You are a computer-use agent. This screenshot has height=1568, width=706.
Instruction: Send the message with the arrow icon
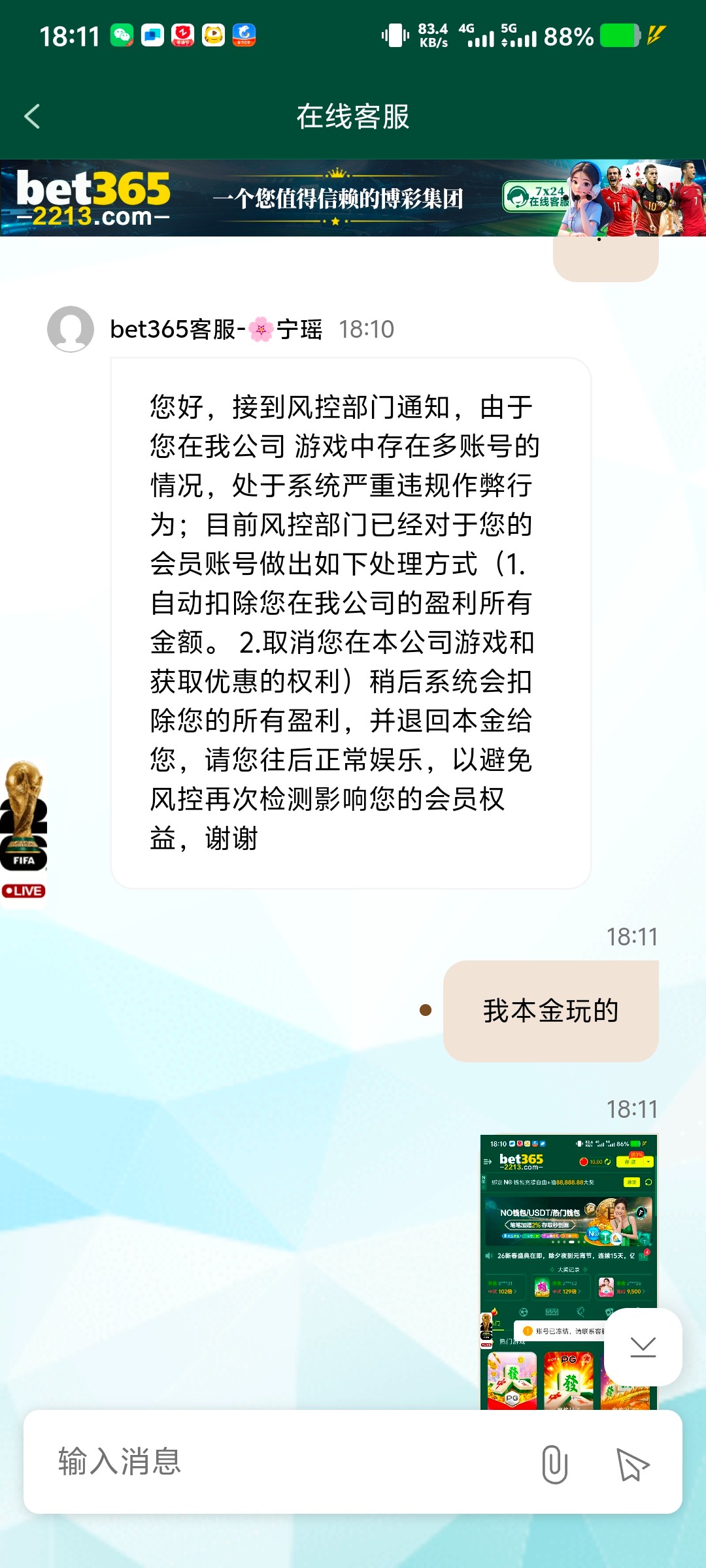tap(632, 1463)
